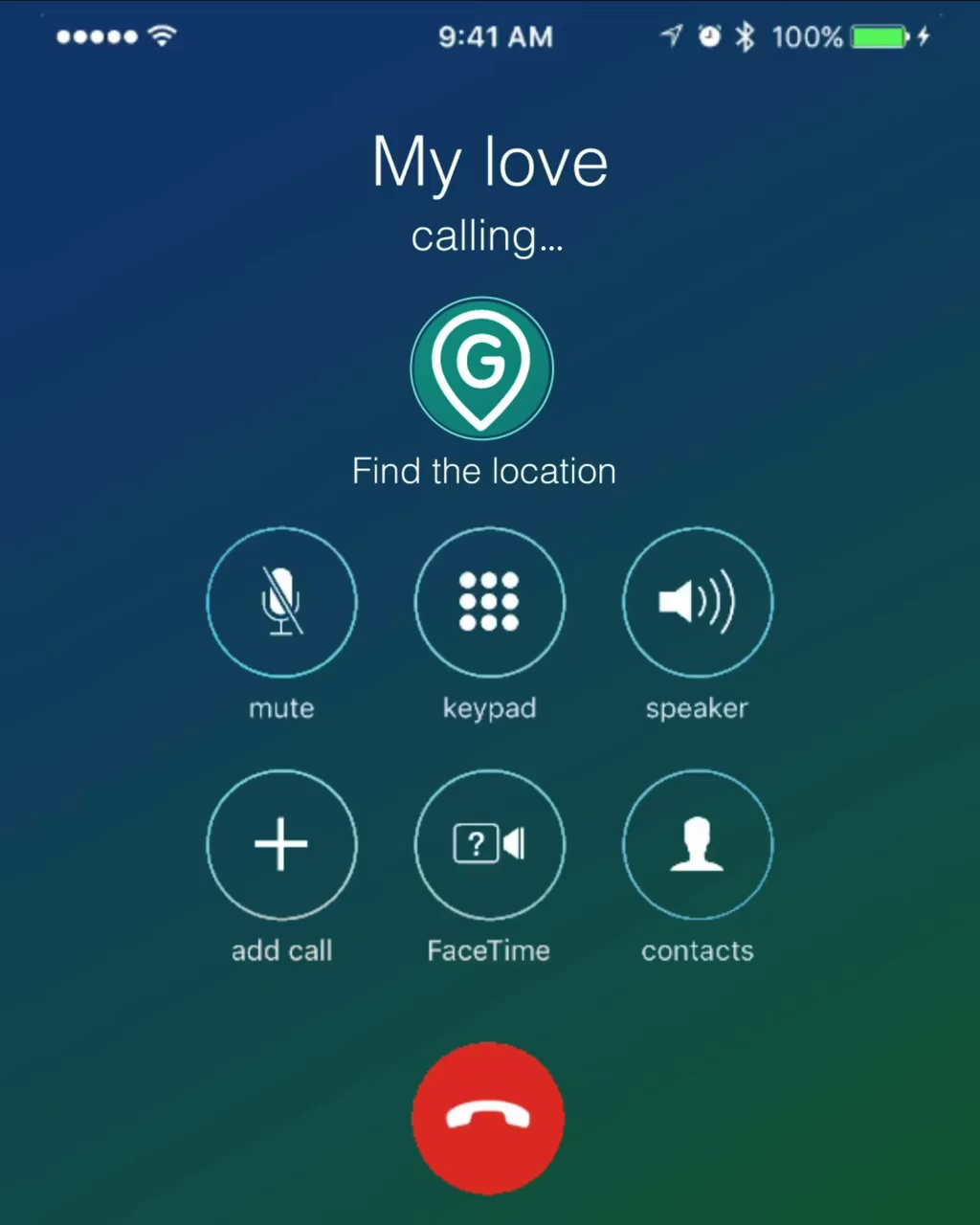The width and height of the screenshot is (980, 1225).
Task: Open the dial keypad
Action: 489,603
